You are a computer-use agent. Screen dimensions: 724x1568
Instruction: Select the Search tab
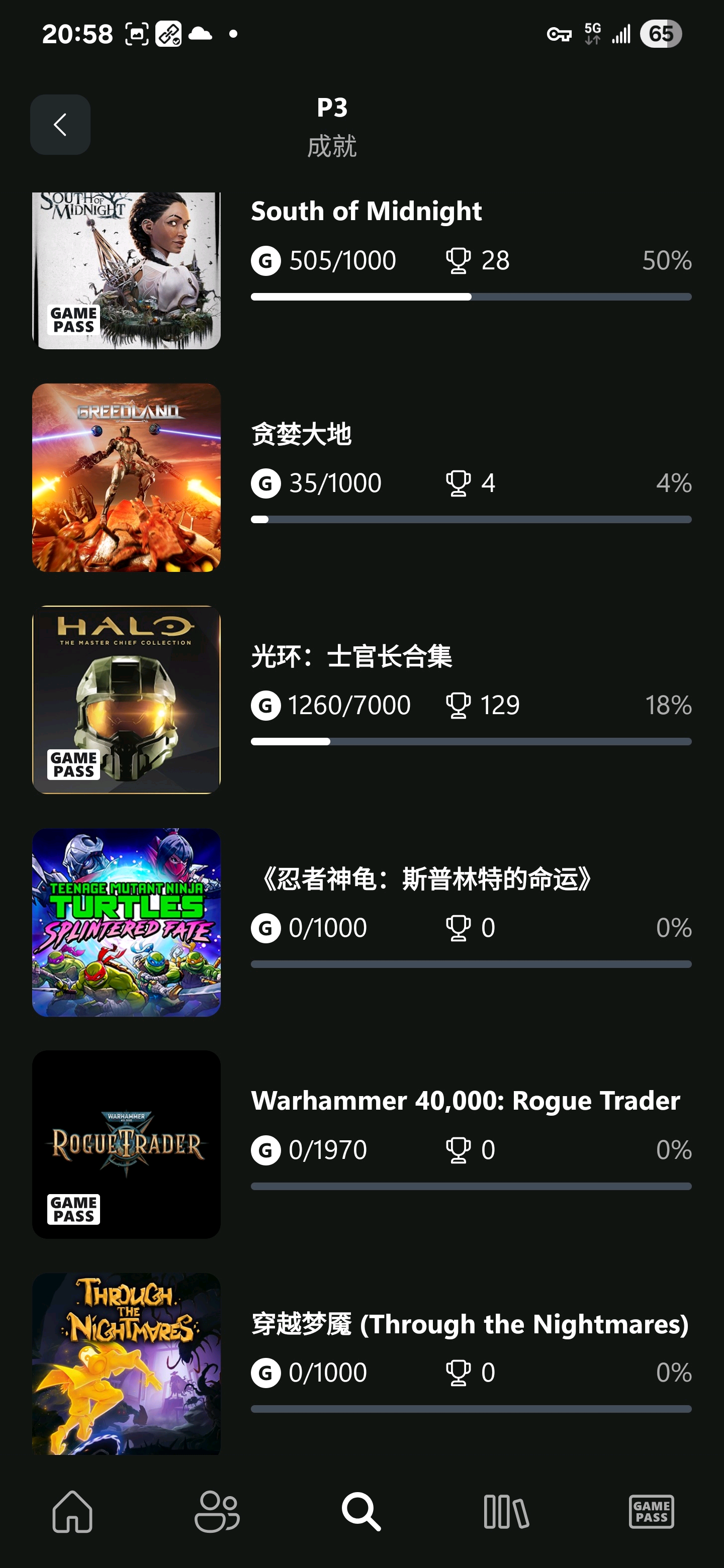pos(361,1511)
